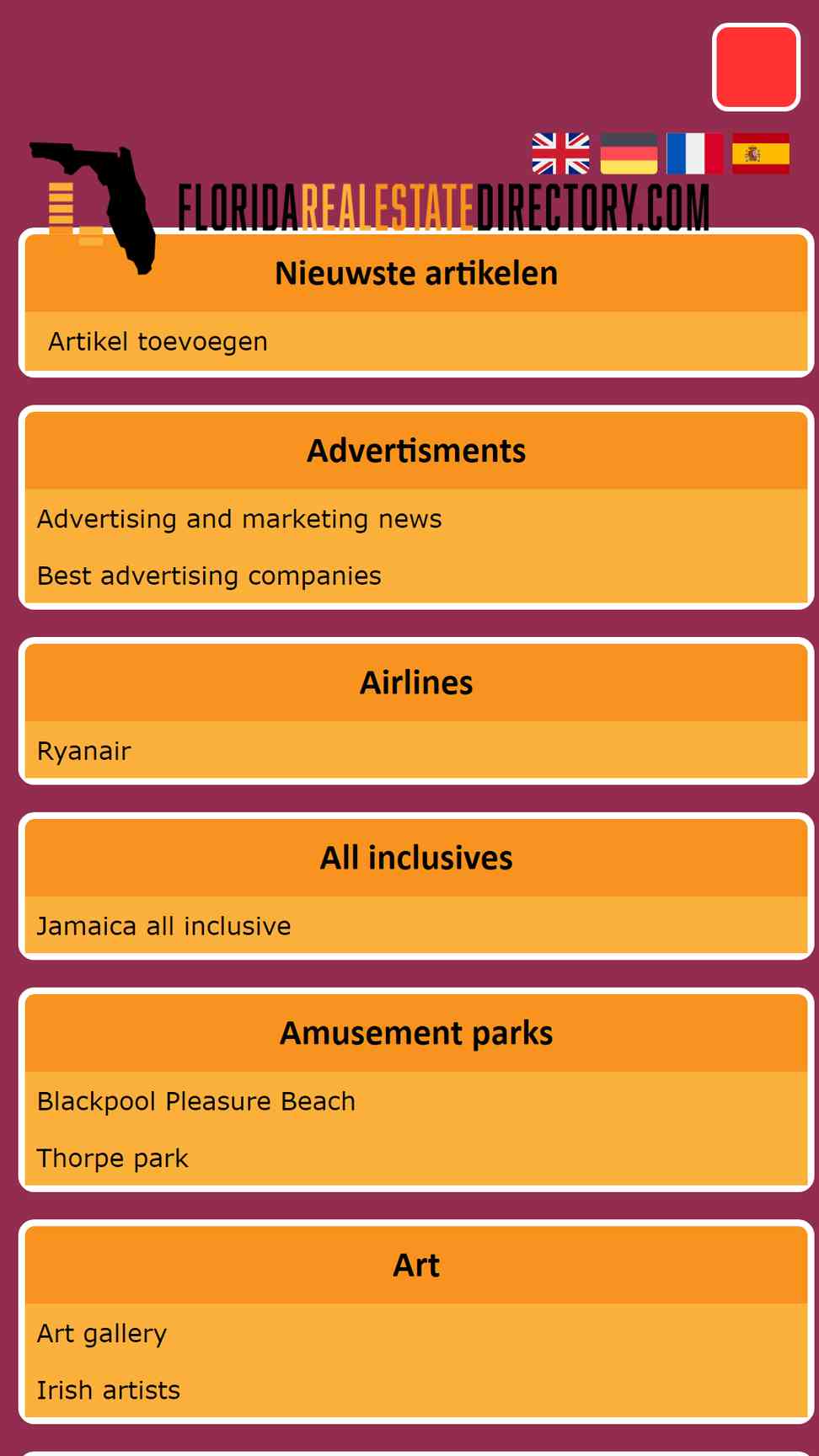Switch language to English via UK flag
This screenshot has width=819, height=1456.
coord(561,153)
